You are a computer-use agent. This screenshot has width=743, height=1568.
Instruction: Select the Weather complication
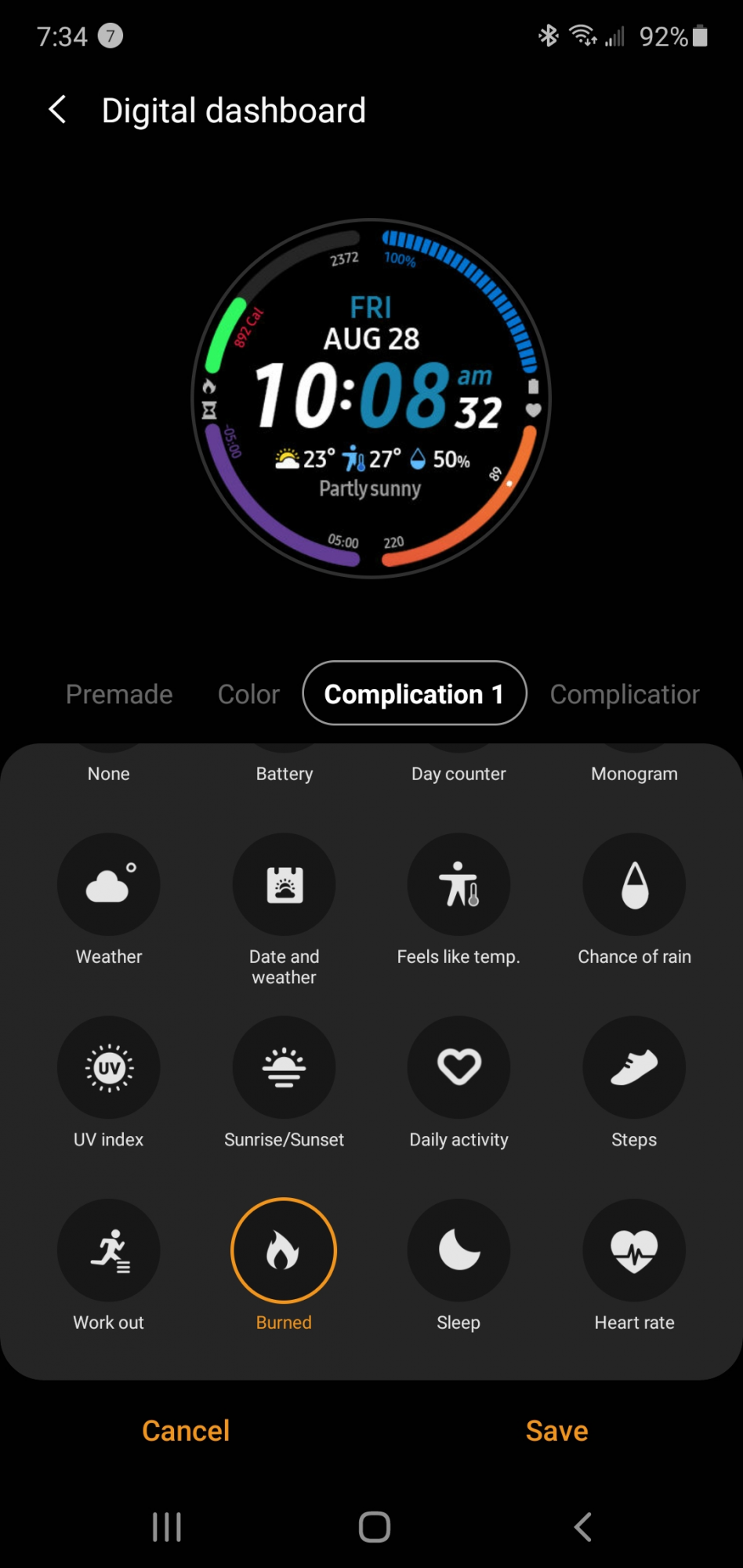[109, 884]
